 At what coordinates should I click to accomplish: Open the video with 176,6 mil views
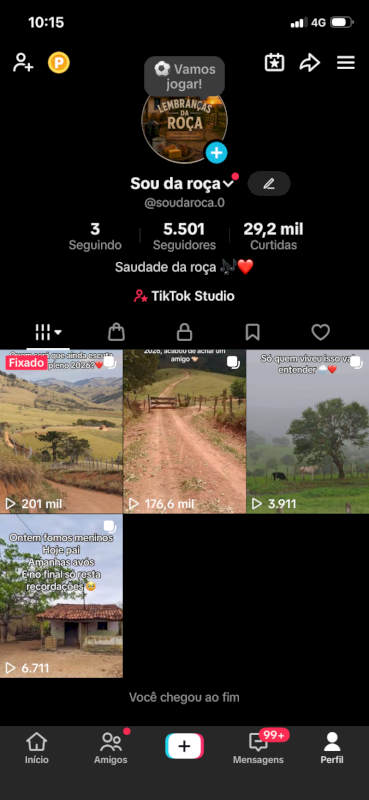tap(184, 432)
